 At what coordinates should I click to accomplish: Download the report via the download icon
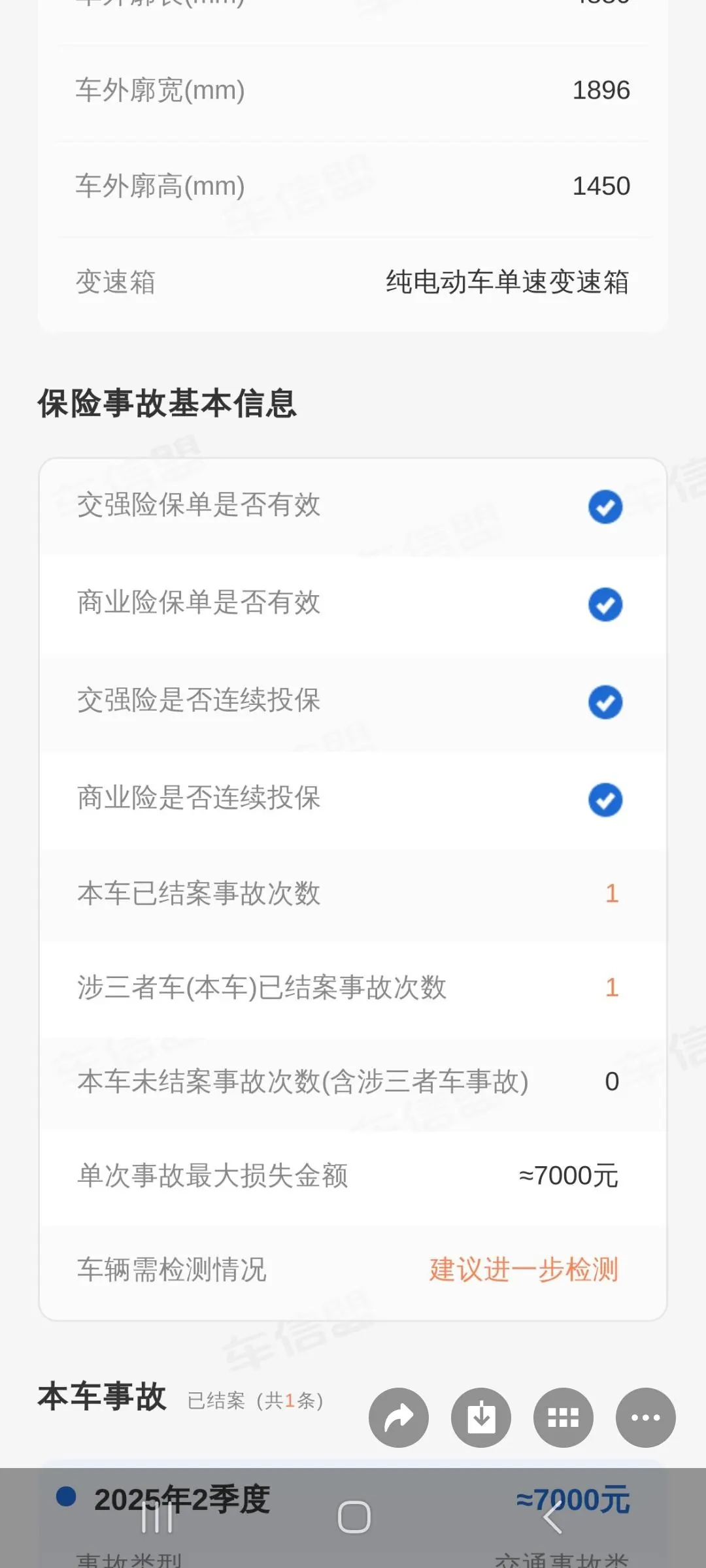[481, 1418]
